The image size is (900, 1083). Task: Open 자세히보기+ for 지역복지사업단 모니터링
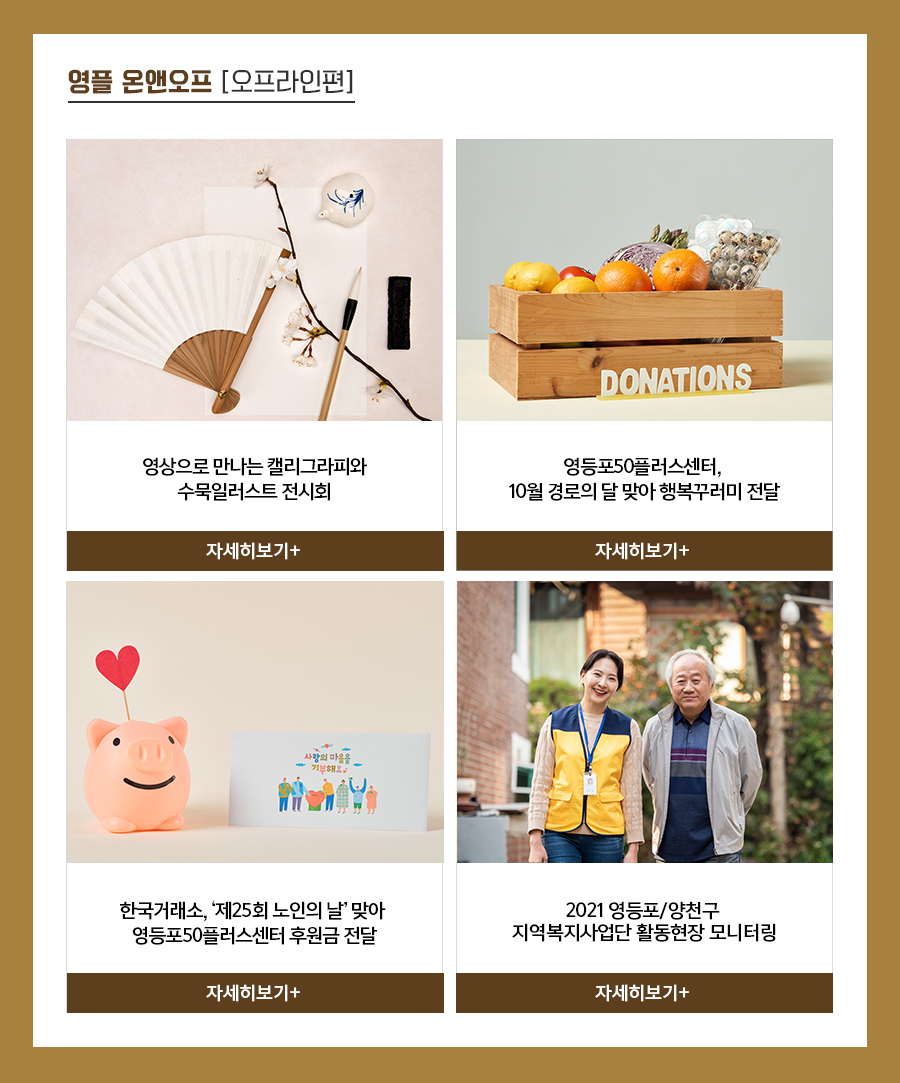coord(643,993)
